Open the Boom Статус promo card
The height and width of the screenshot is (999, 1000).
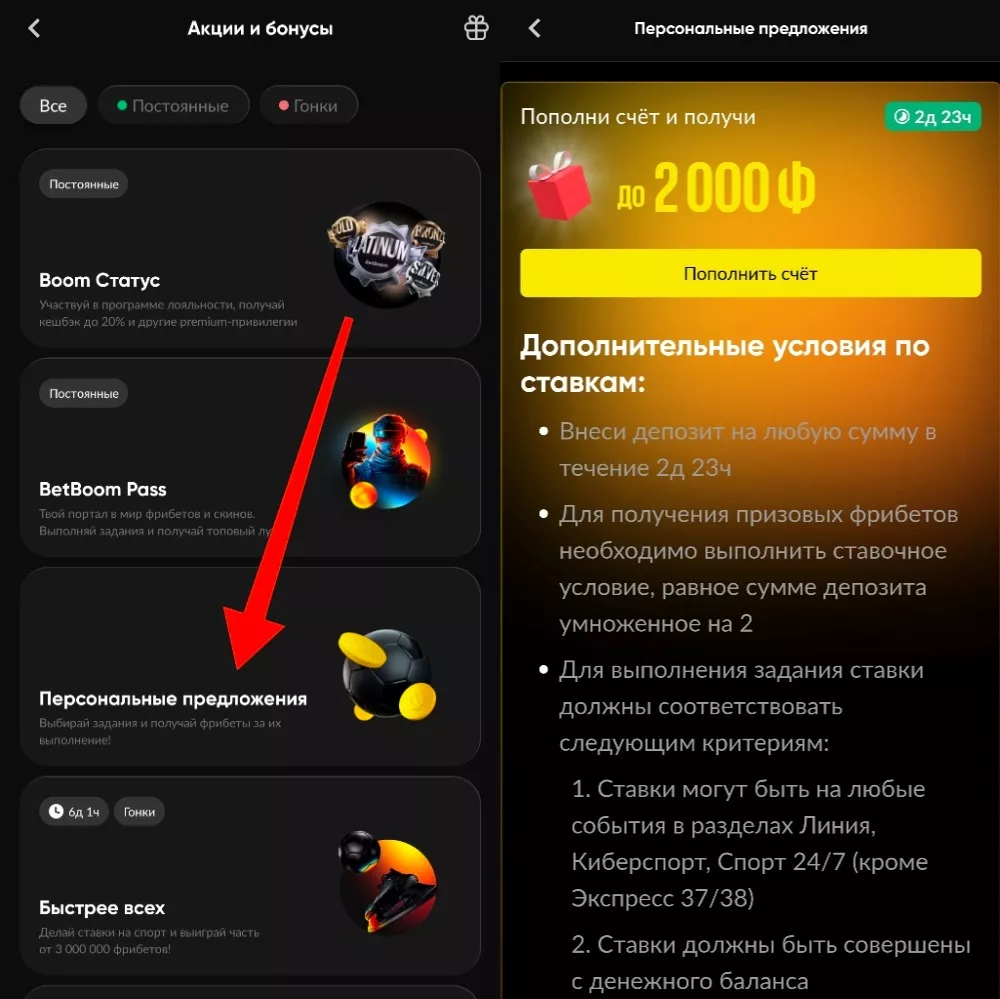(x=250, y=248)
